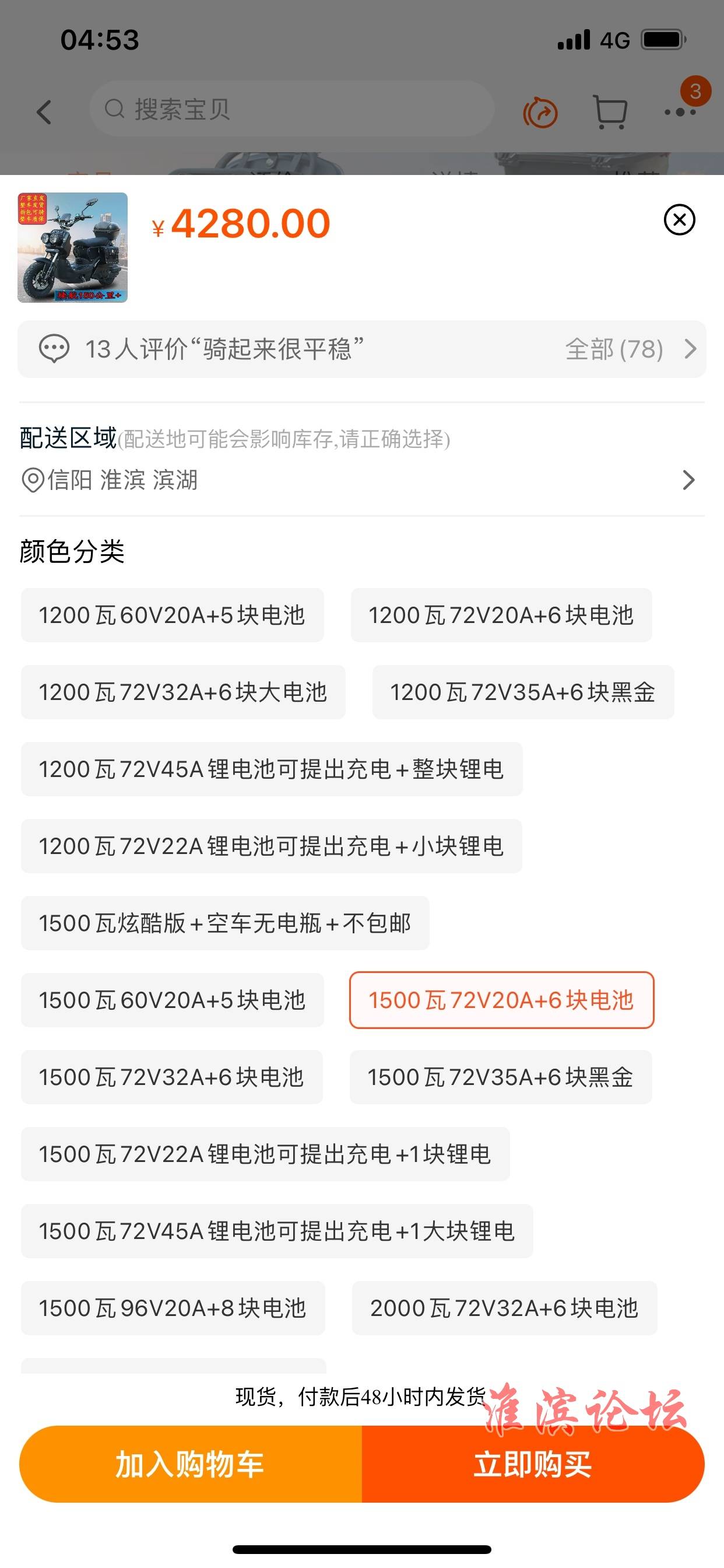
Task: Choose 1200瓦72V45A锂电池 整块锂电 option
Action: pyautogui.click(x=271, y=769)
